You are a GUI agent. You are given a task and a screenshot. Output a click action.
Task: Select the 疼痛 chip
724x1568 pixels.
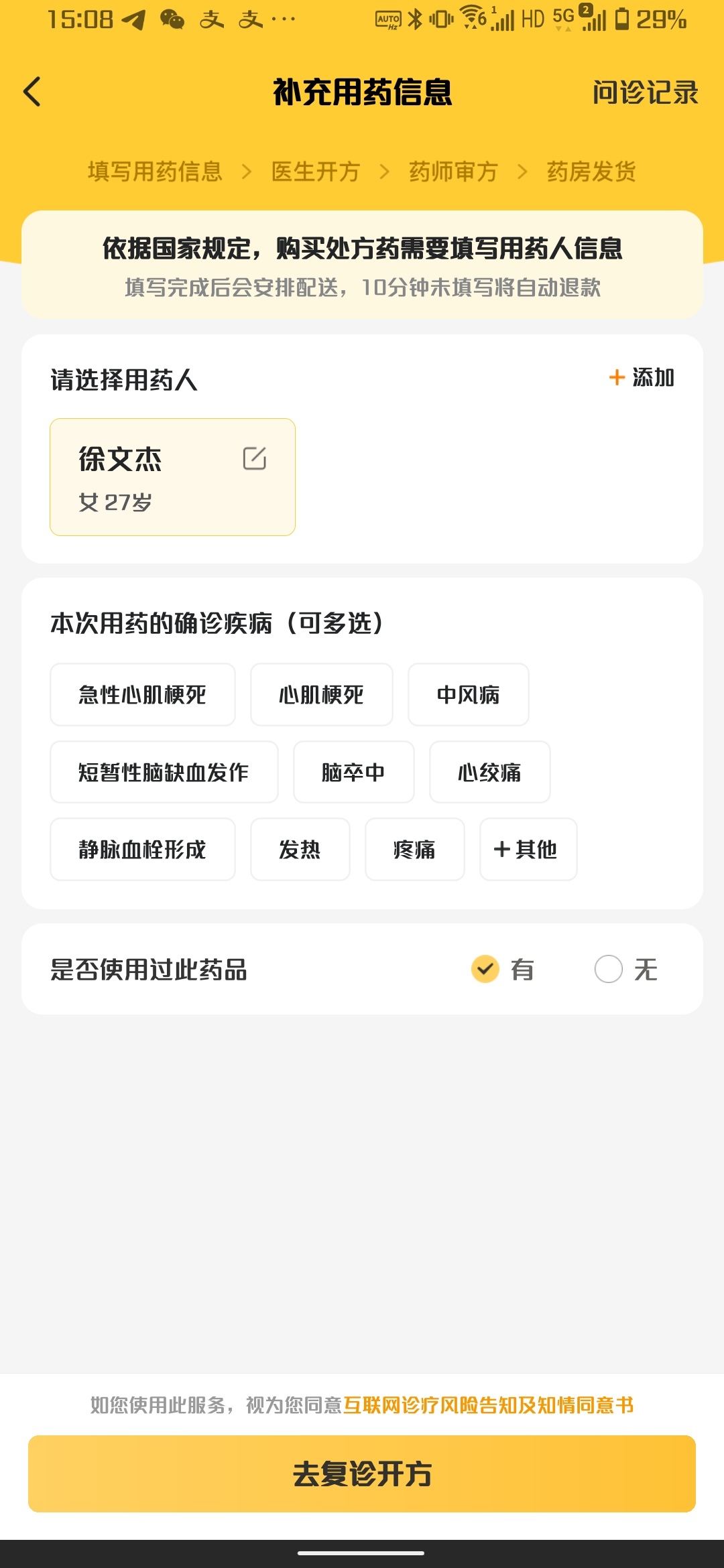click(x=414, y=850)
